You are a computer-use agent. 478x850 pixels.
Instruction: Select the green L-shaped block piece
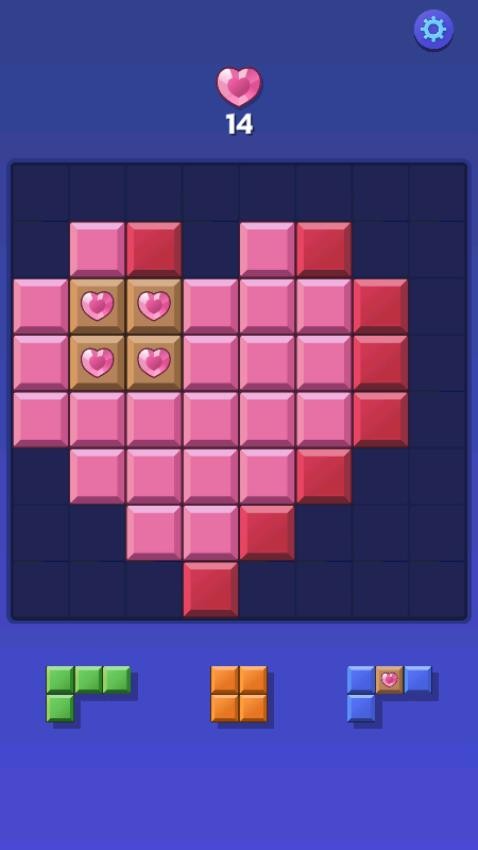(x=88, y=693)
